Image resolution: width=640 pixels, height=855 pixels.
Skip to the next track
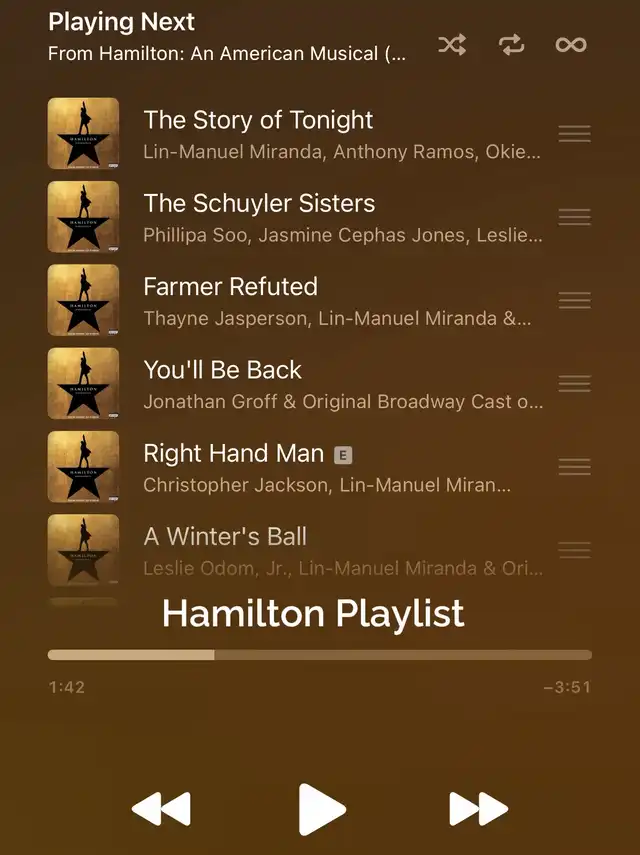tap(478, 808)
